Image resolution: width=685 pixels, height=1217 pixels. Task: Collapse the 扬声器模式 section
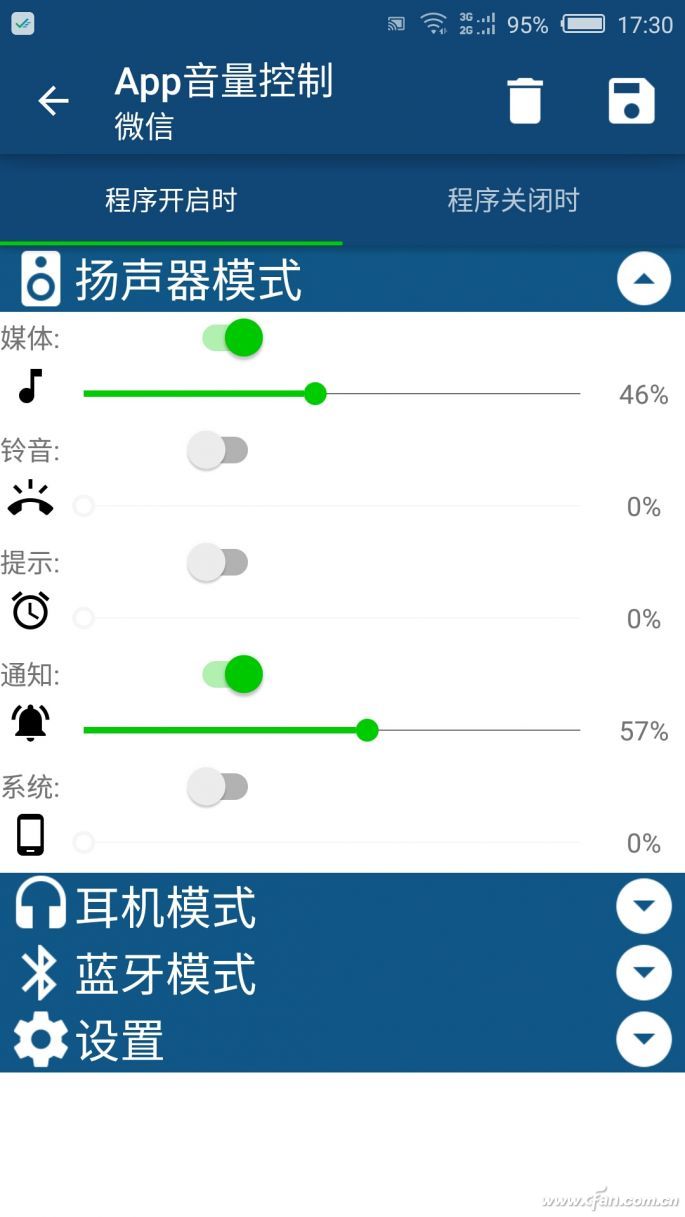(643, 279)
